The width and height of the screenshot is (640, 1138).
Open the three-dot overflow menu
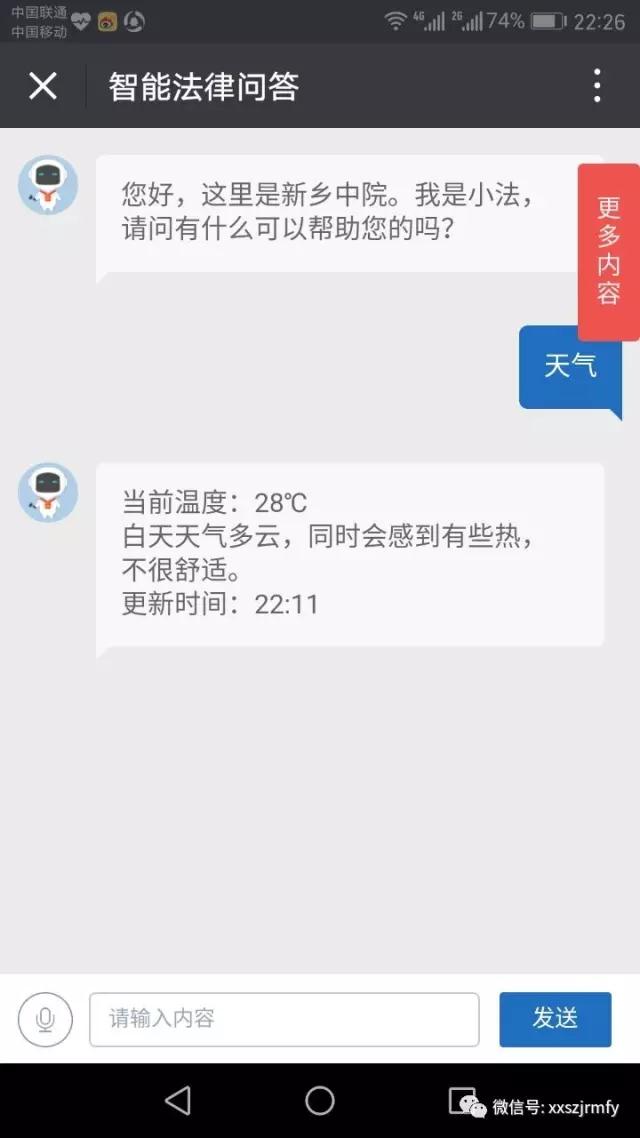(x=597, y=86)
